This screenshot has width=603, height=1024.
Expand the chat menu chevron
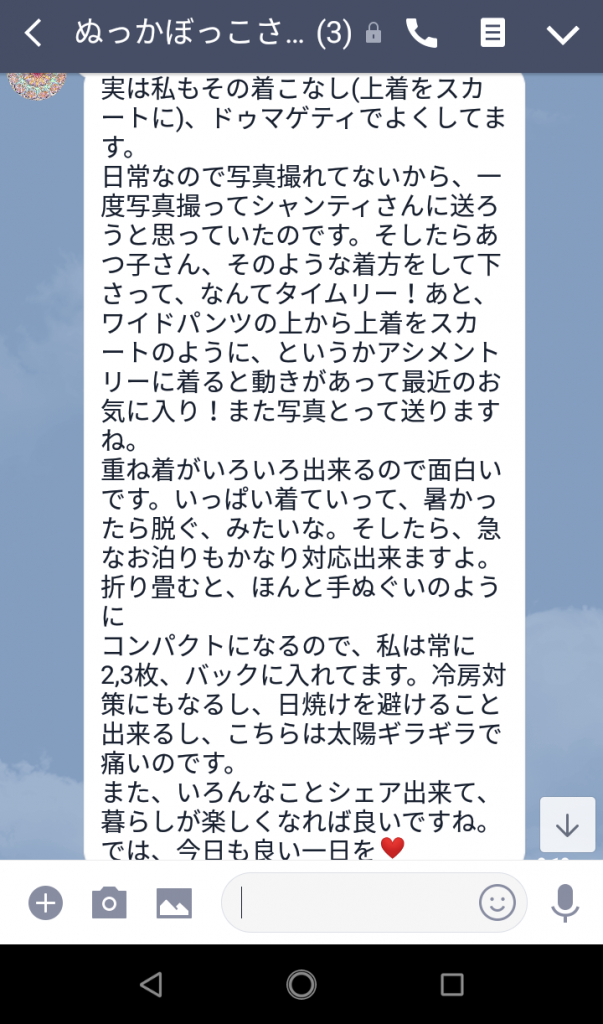[x=563, y=35]
